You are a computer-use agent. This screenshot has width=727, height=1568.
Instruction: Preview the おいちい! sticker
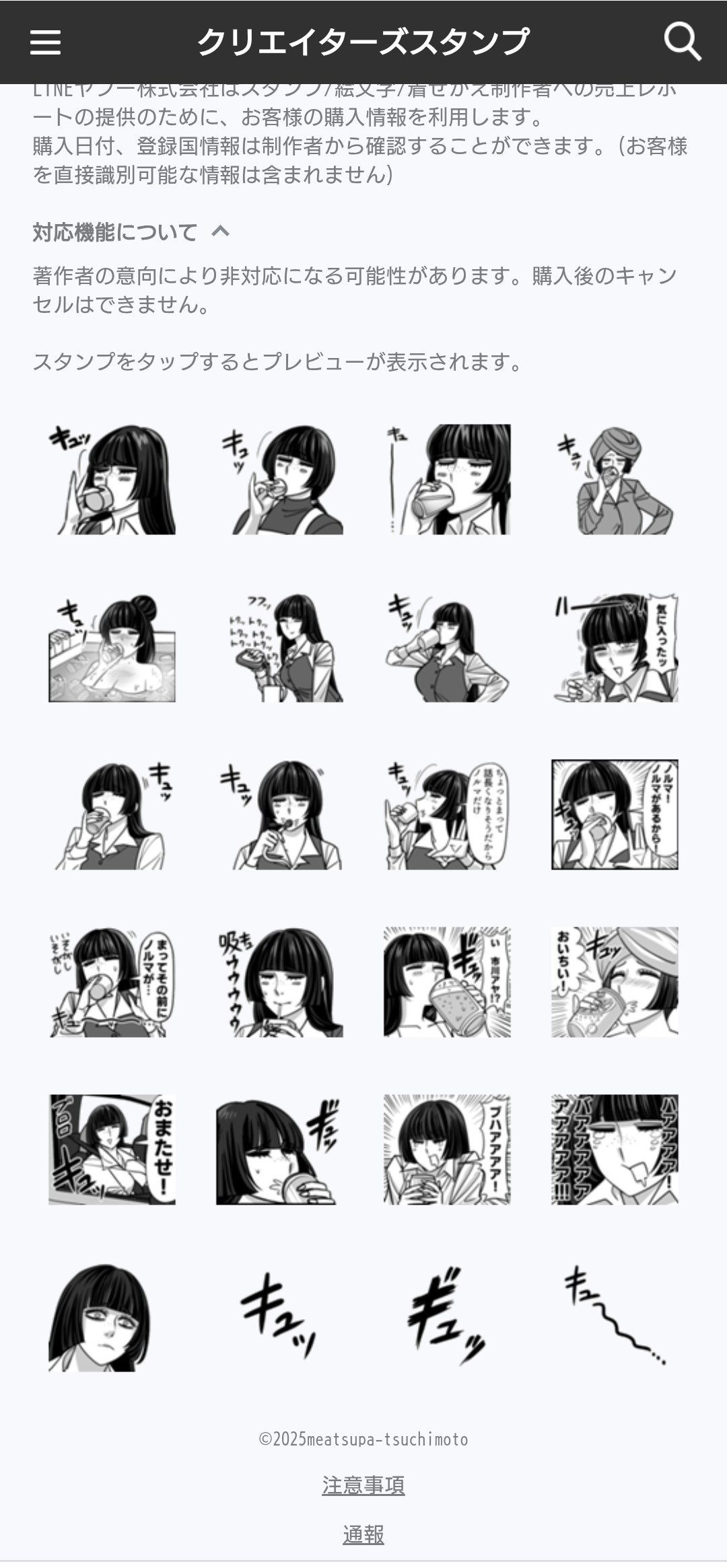(615, 982)
